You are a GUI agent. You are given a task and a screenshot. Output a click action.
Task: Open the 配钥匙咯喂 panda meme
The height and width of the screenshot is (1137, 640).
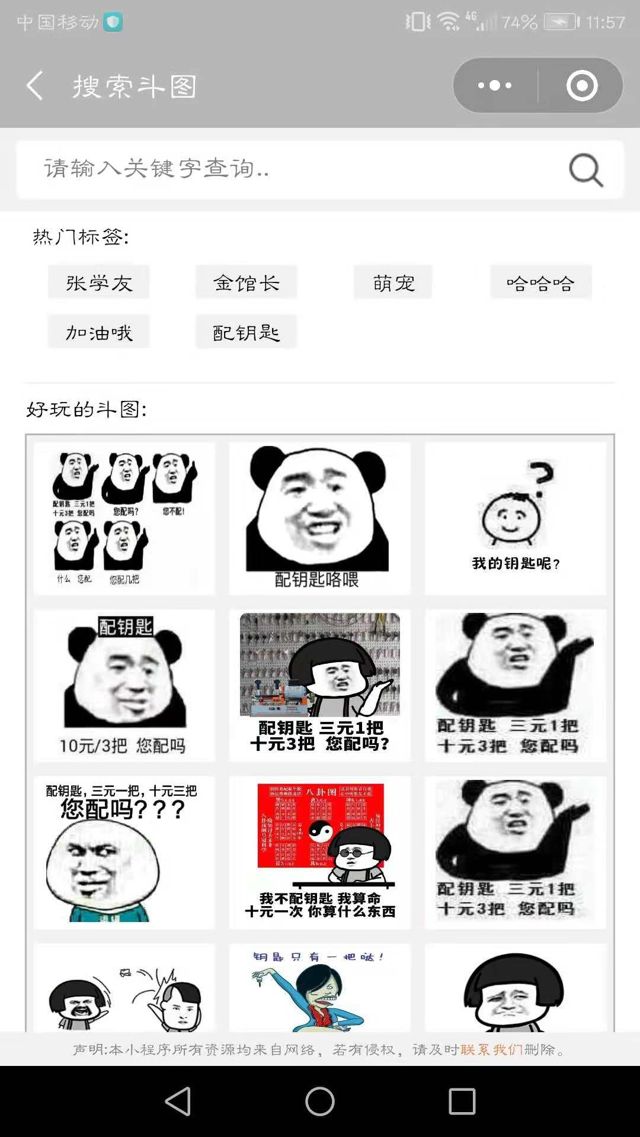tap(319, 518)
